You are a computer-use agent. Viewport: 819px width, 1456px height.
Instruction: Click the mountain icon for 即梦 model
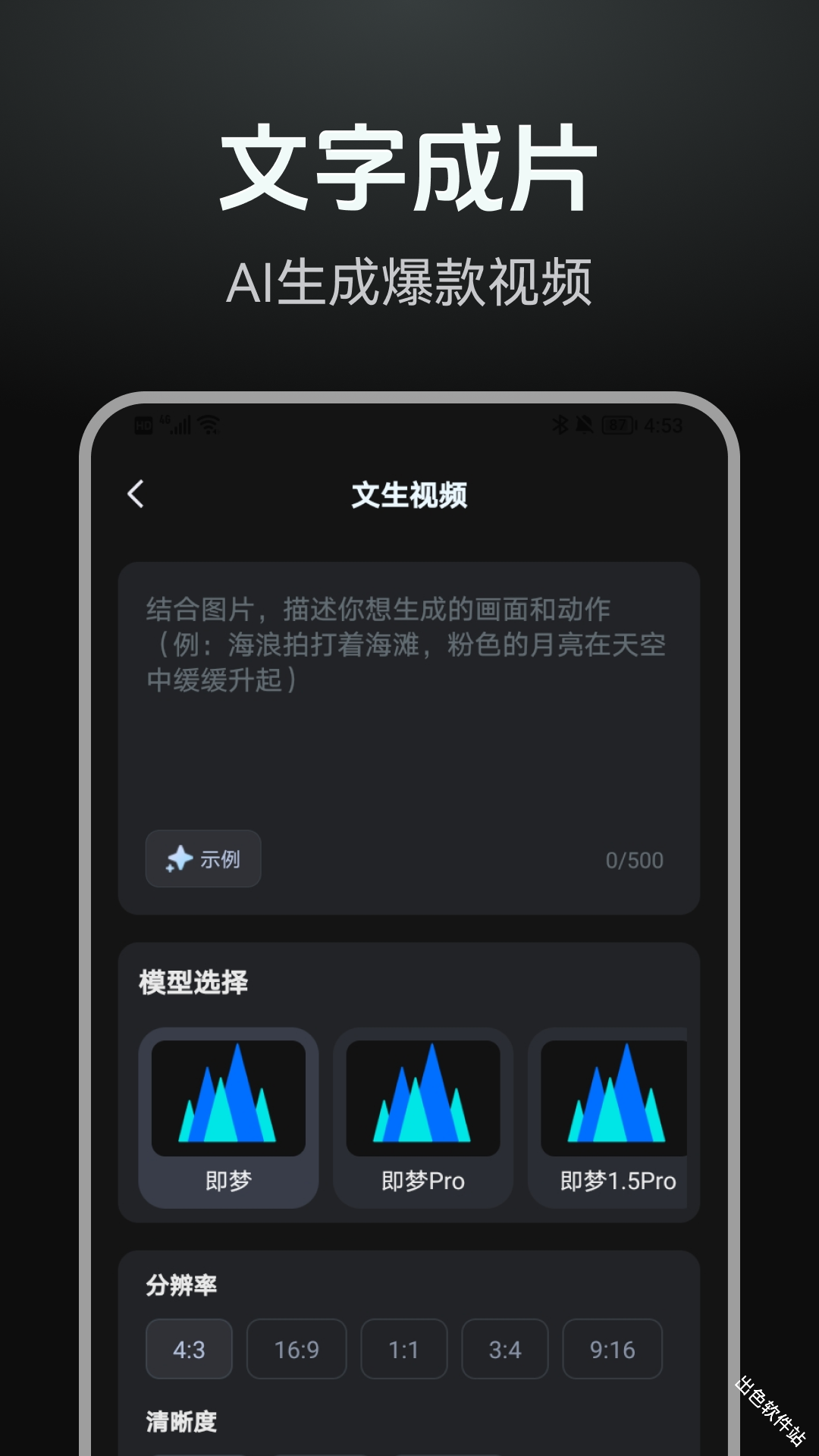228,1097
